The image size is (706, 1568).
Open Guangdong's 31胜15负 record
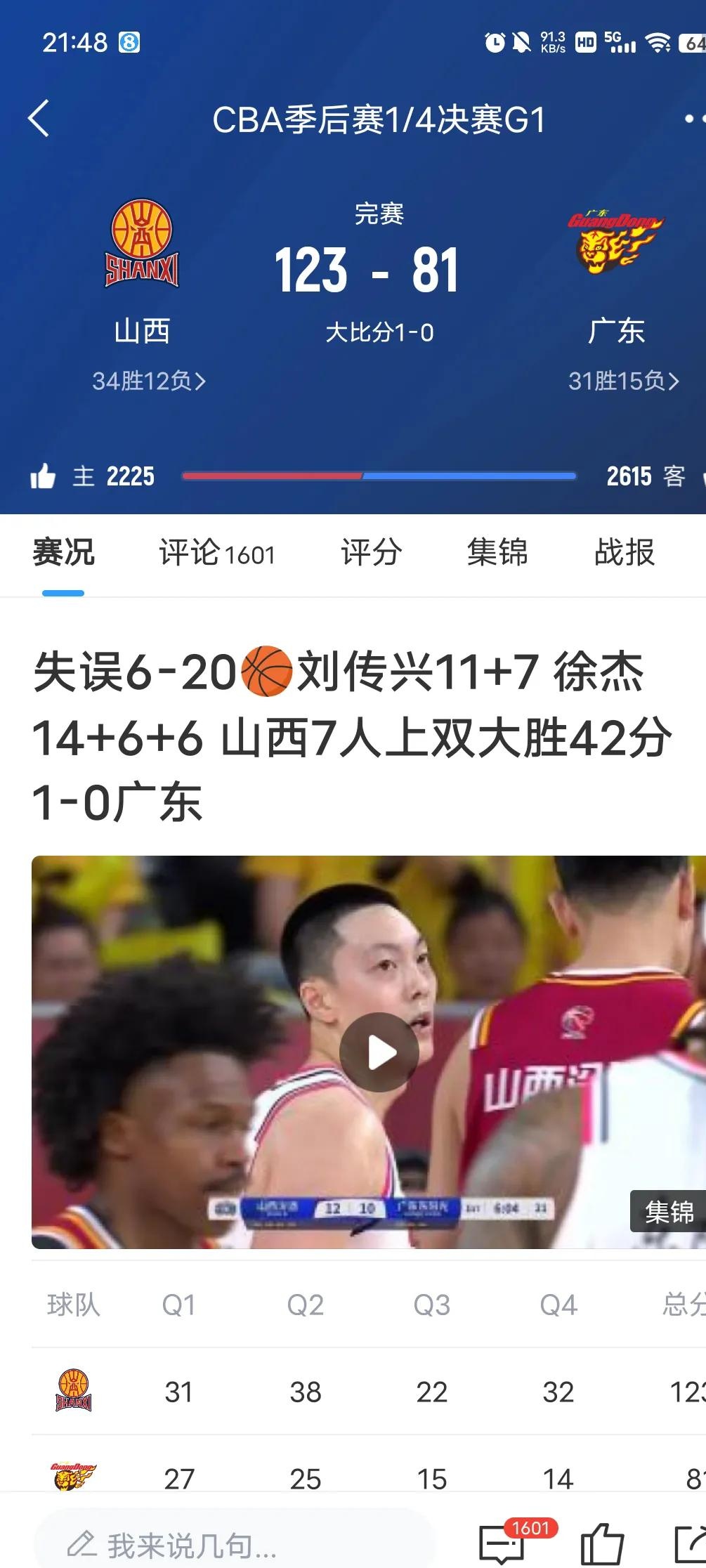(624, 381)
